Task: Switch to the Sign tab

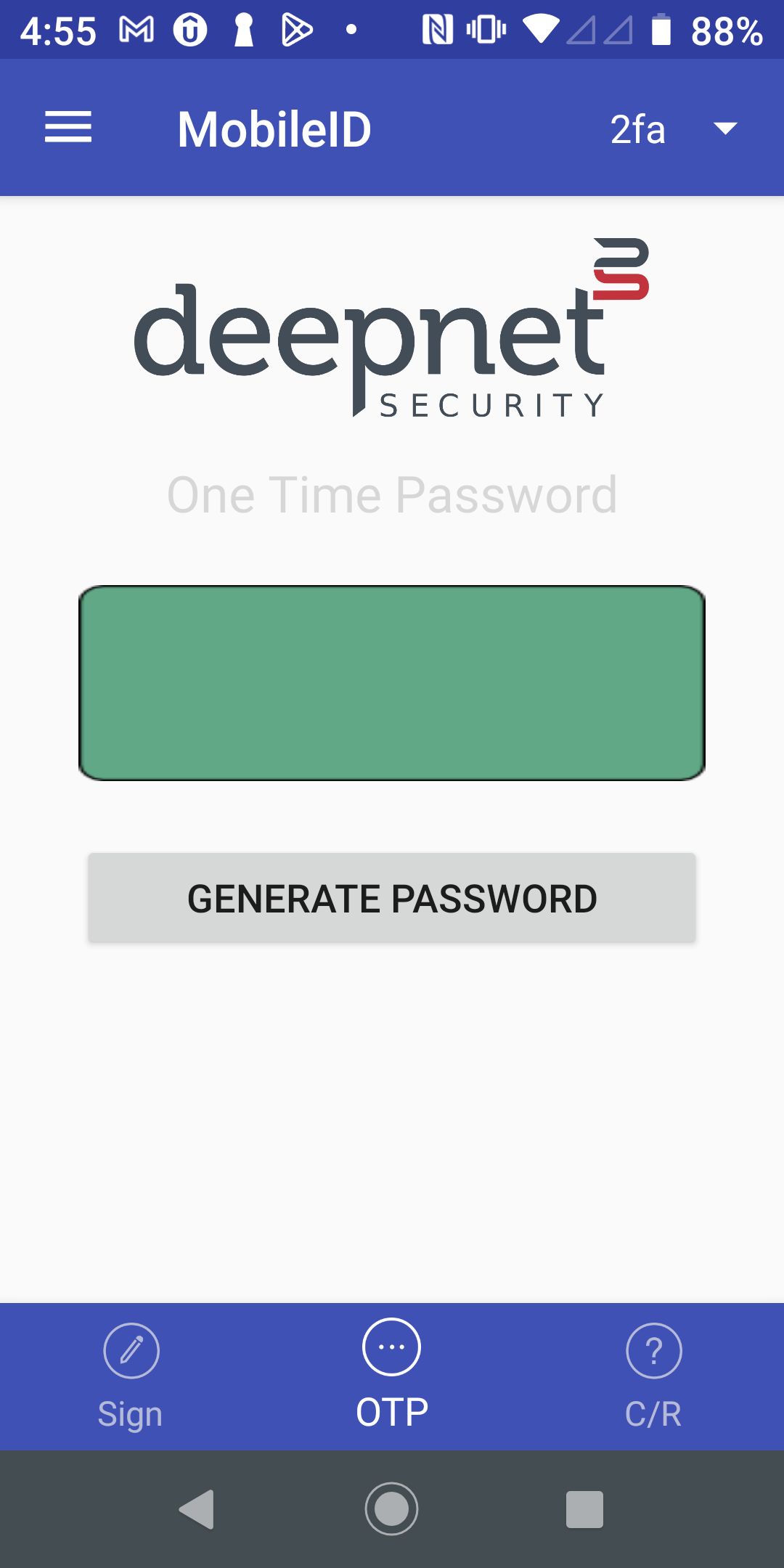Action: [131, 1376]
